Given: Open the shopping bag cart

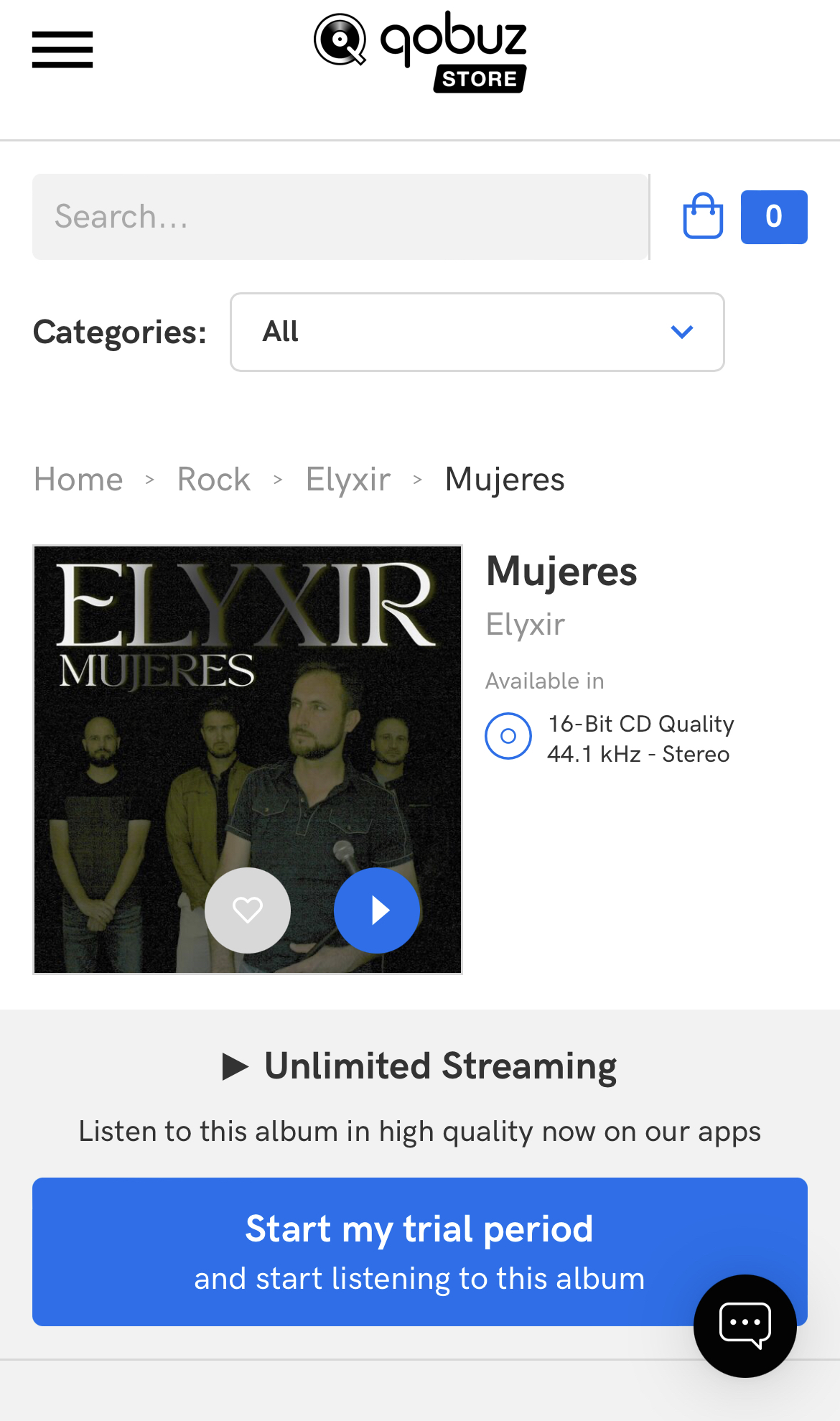Looking at the screenshot, I should tap(703, 216).
